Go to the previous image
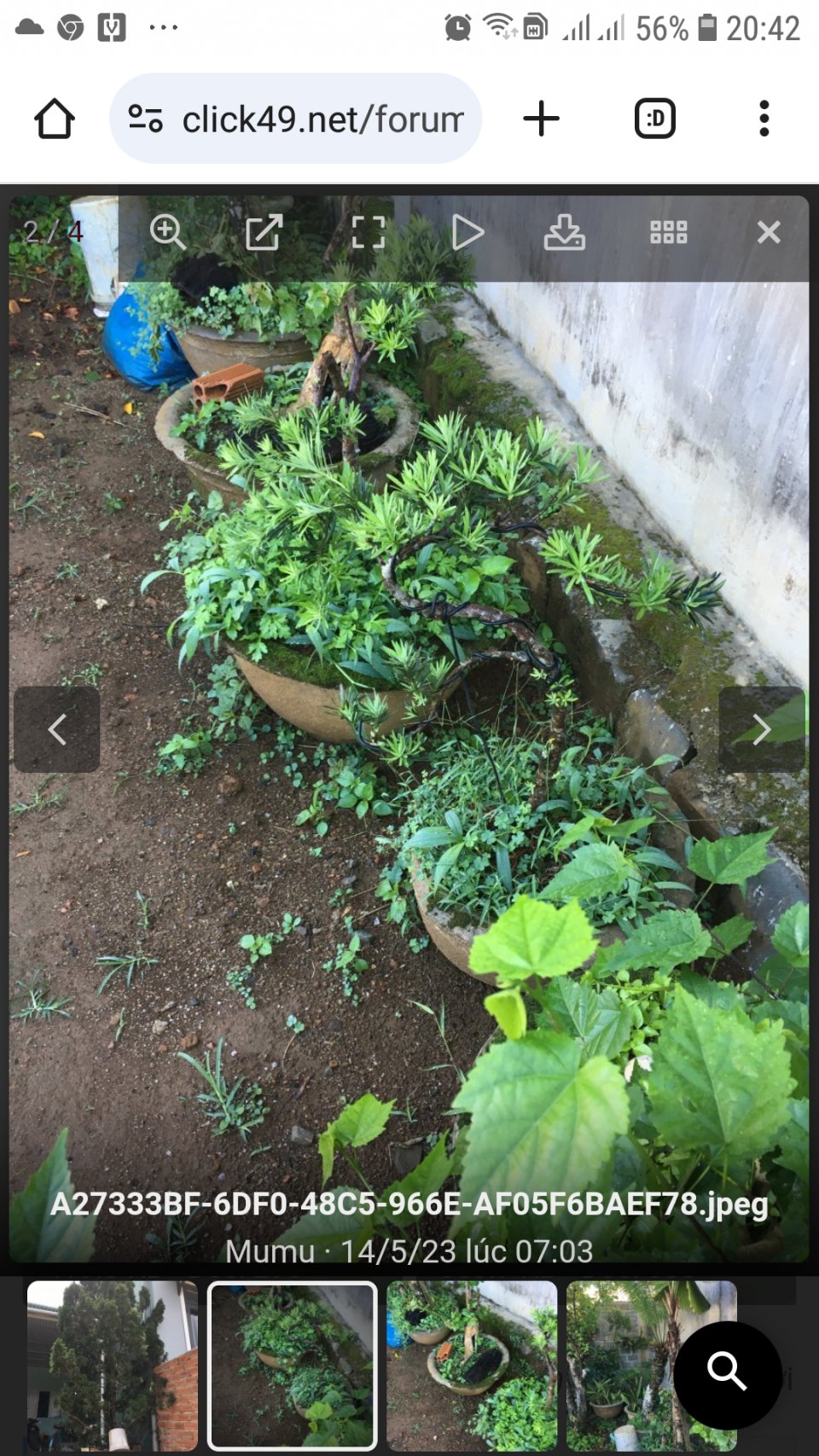Image resolution: width=819 pixels, height=1456 pixels. tap(56, 729)
